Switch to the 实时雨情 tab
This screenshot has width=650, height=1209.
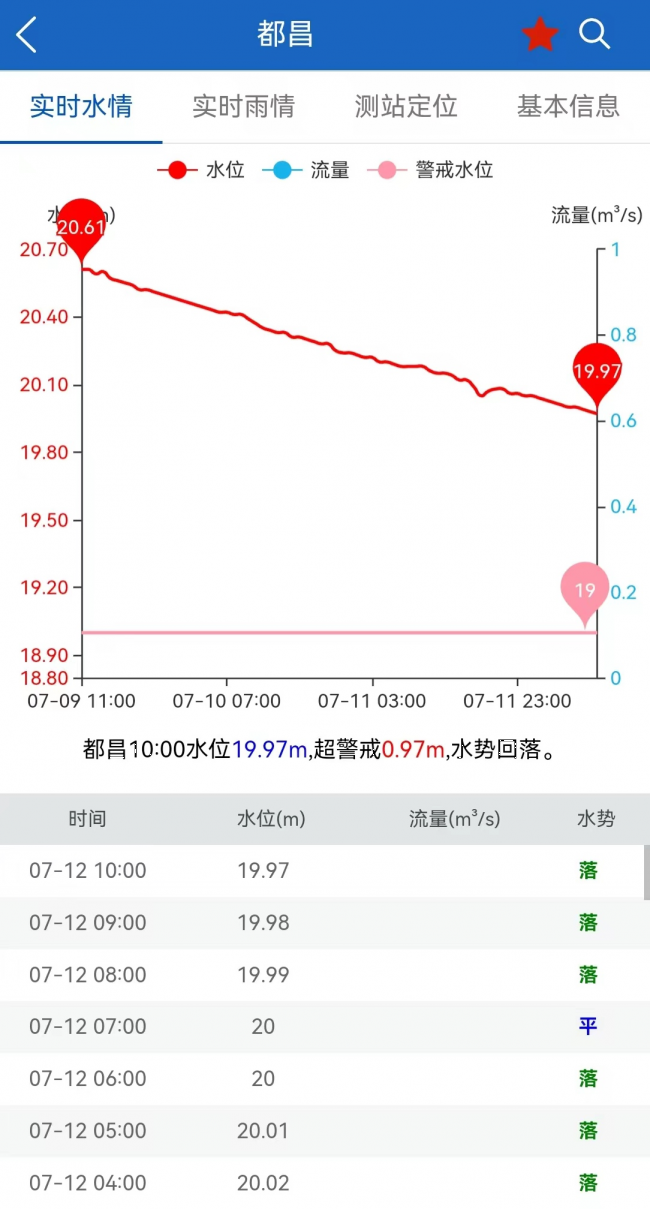point(243,106)
